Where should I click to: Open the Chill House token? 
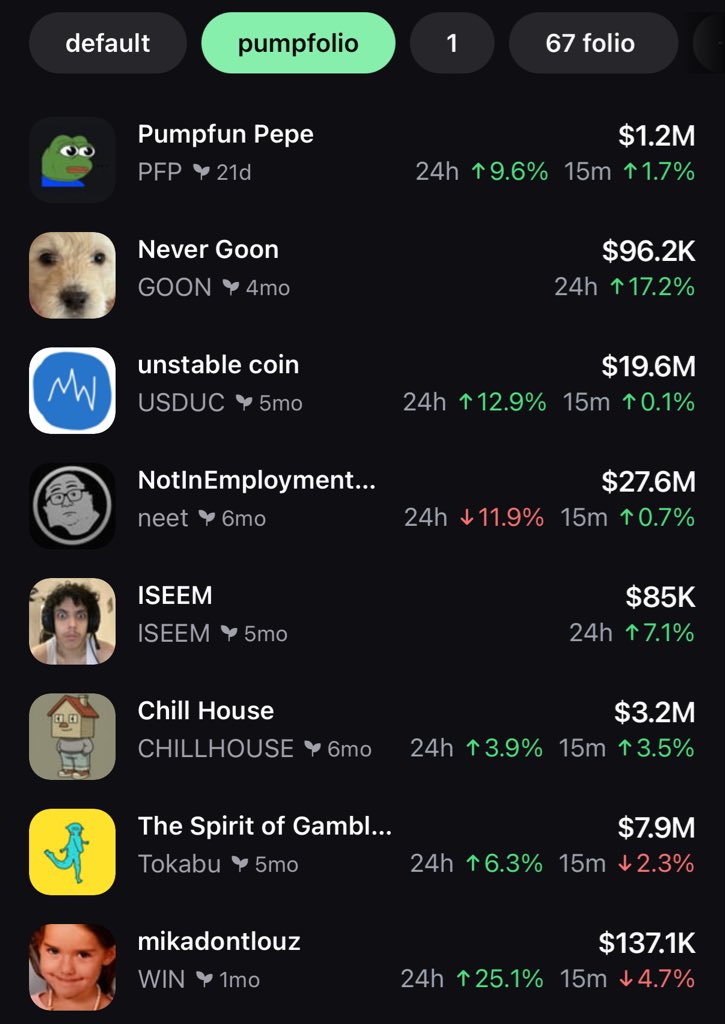coord(362,730)
